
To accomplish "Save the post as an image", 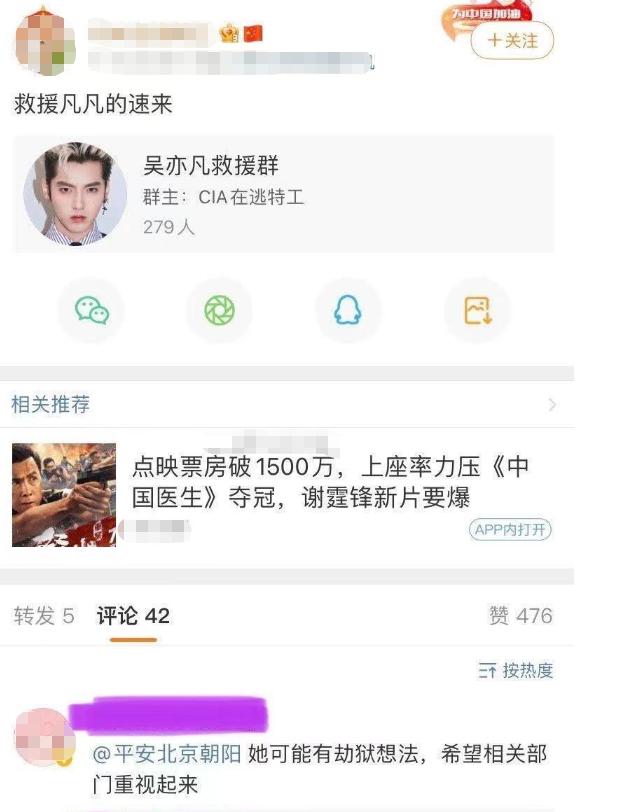I will click(477, 310).
